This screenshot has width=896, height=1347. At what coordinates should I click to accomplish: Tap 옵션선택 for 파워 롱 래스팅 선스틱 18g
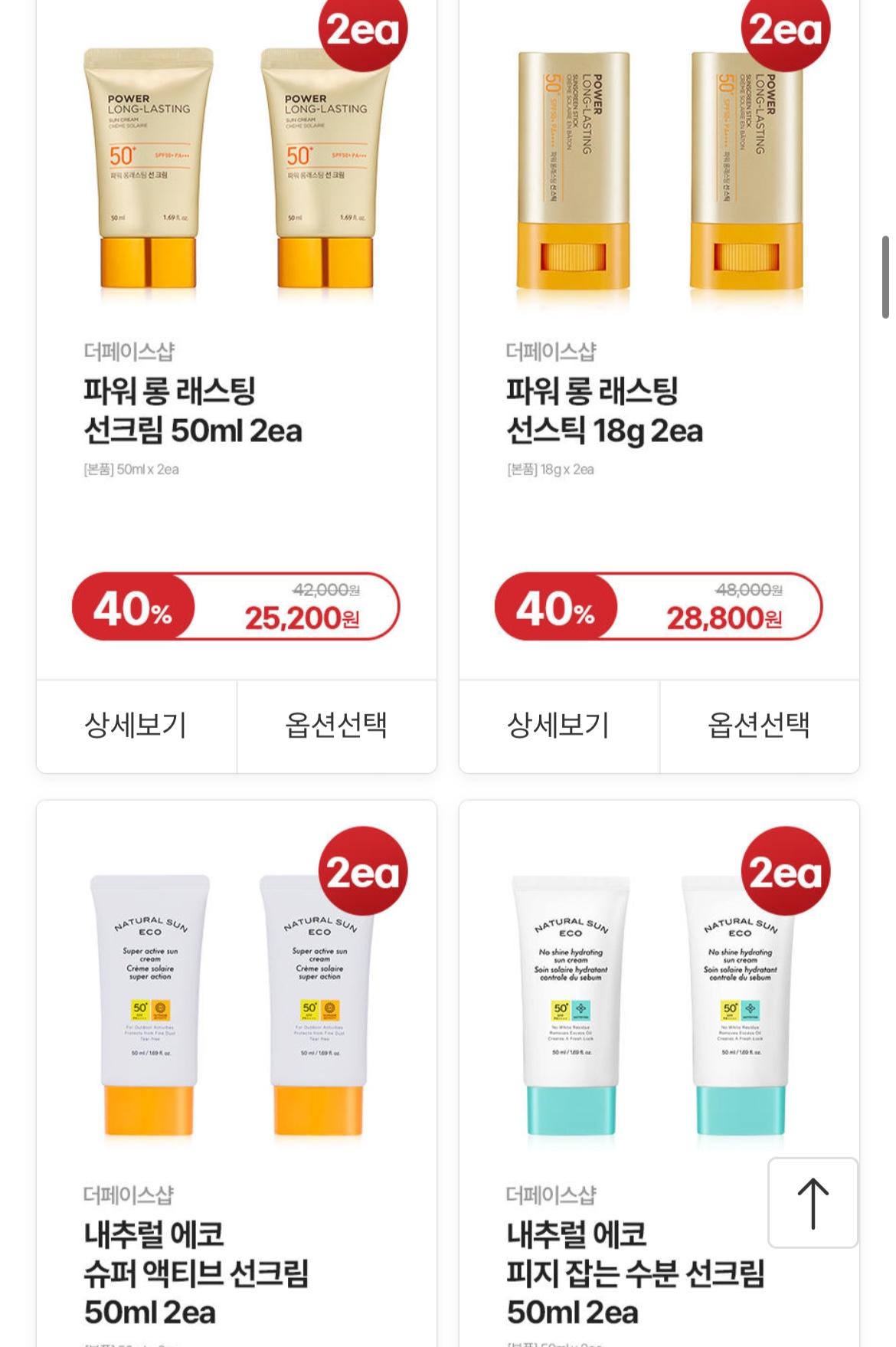click(x=759, y=725)
